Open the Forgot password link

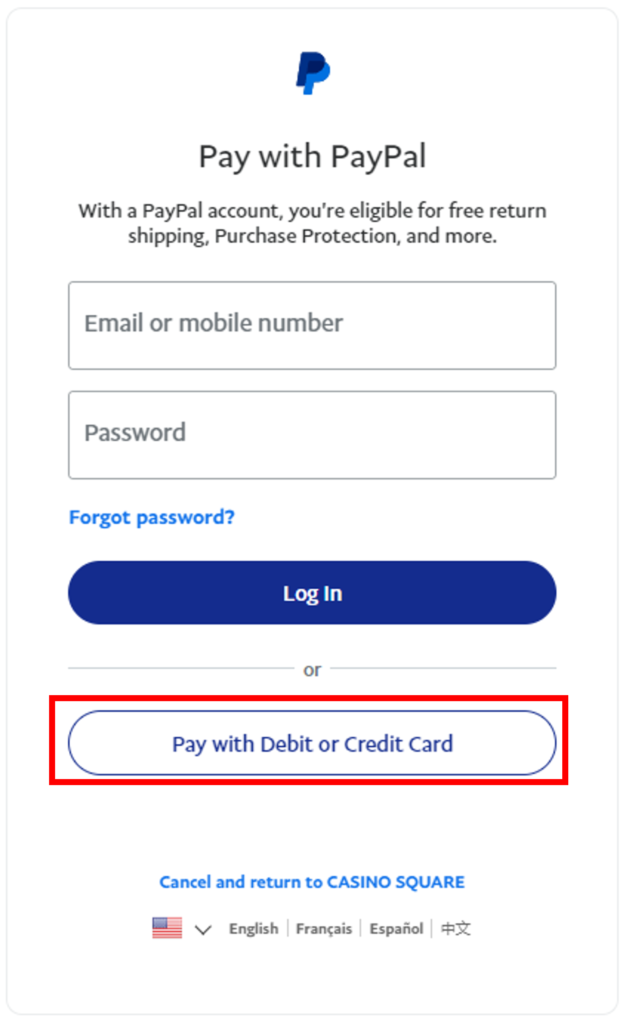(151, 517)
